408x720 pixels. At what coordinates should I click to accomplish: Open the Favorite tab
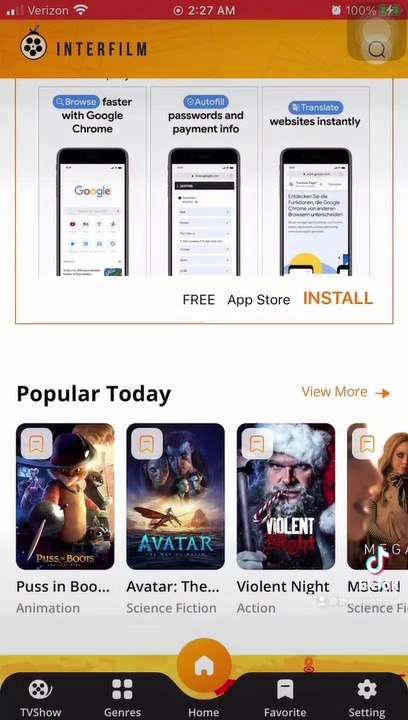tap(285, 698)
